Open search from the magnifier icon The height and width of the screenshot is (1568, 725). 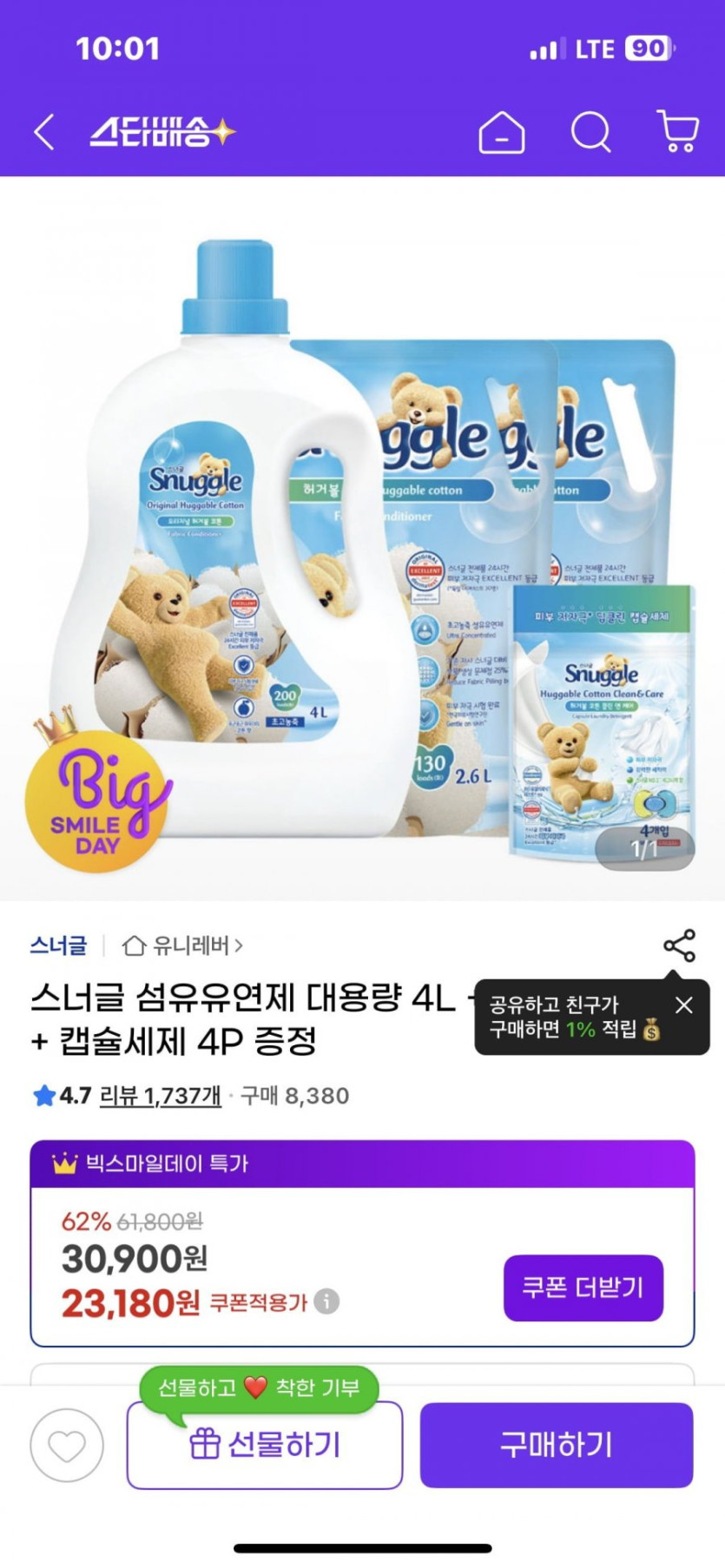point(591,132)
